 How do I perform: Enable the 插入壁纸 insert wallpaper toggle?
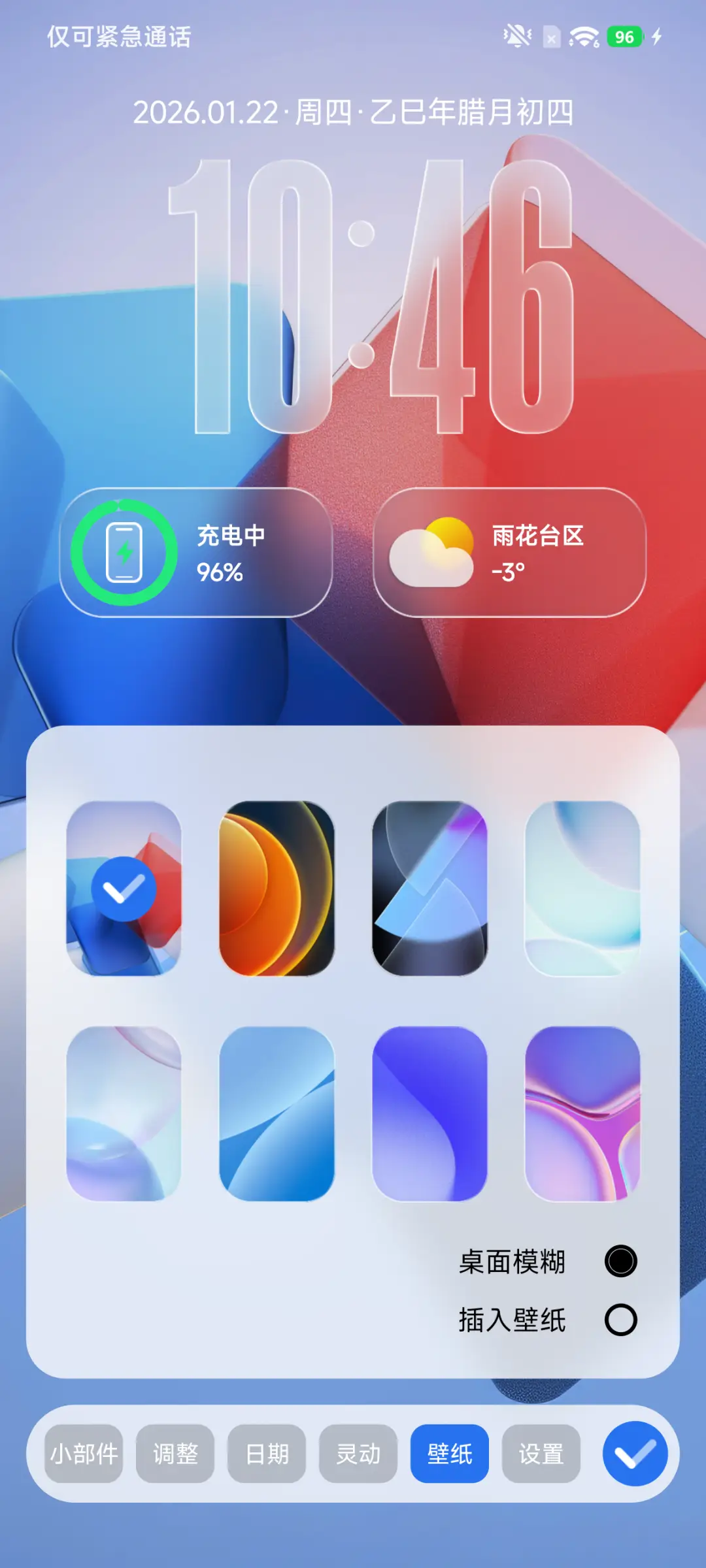[620, 1320]
